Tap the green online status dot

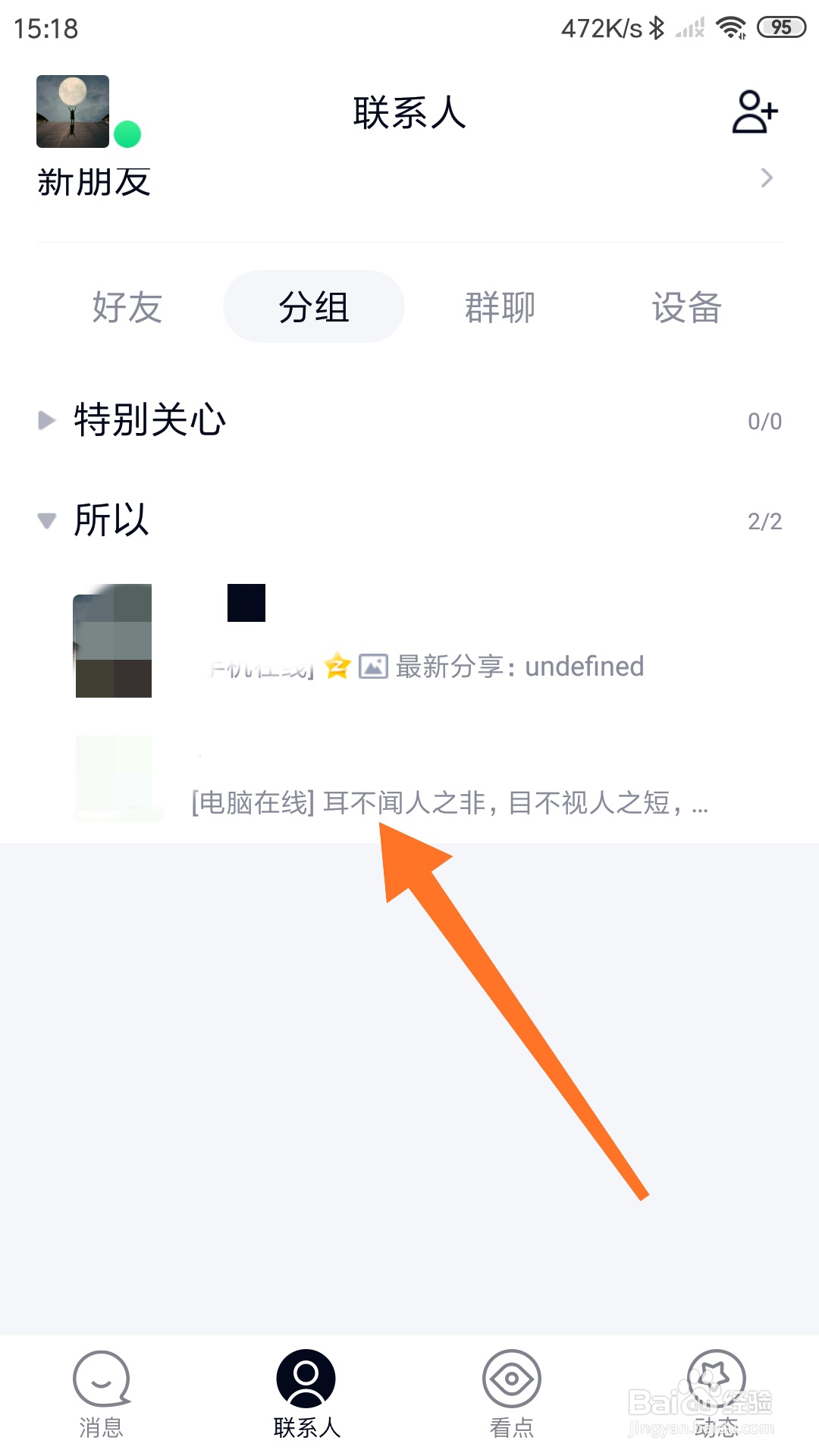[127, 135]
